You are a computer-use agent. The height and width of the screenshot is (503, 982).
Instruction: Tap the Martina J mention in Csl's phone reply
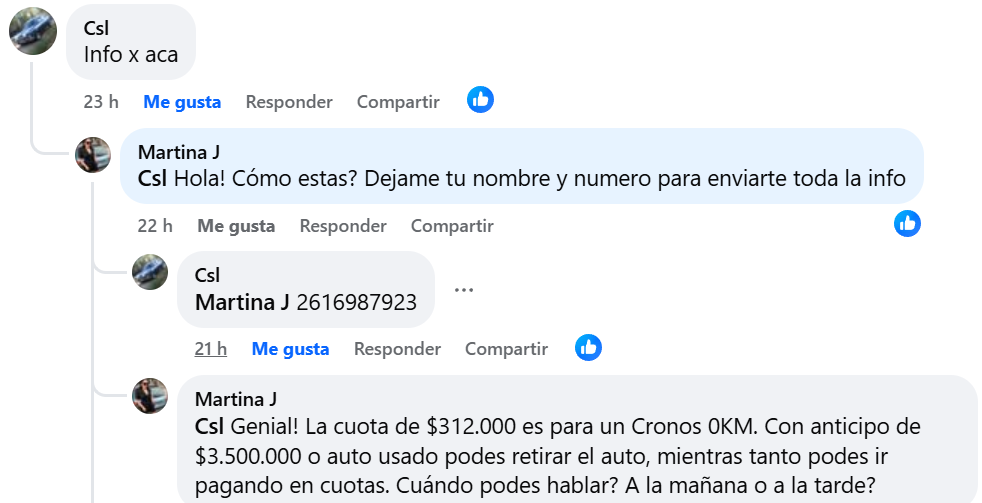coord(242,302)
